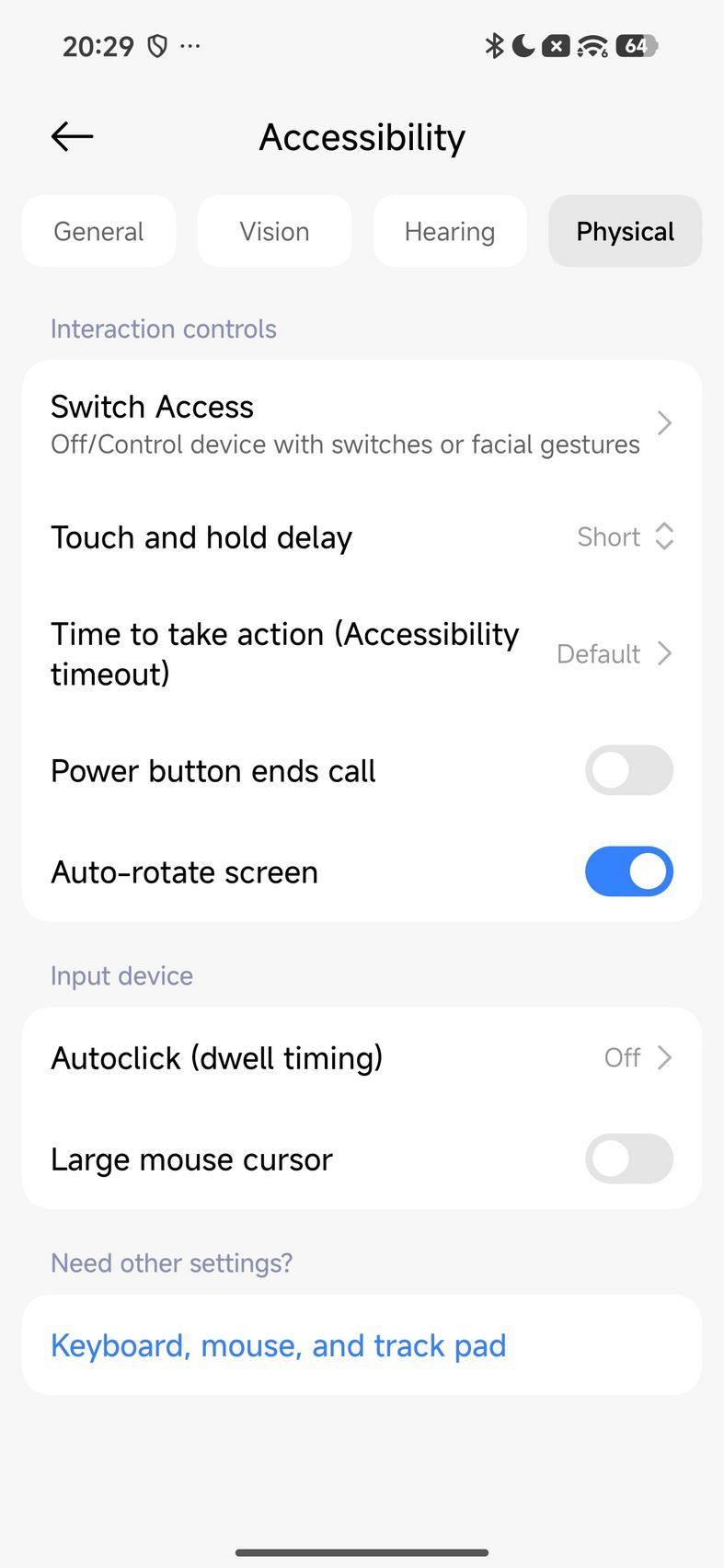
Task: Enable Power button ends call
Action: [x=629, y=770]
